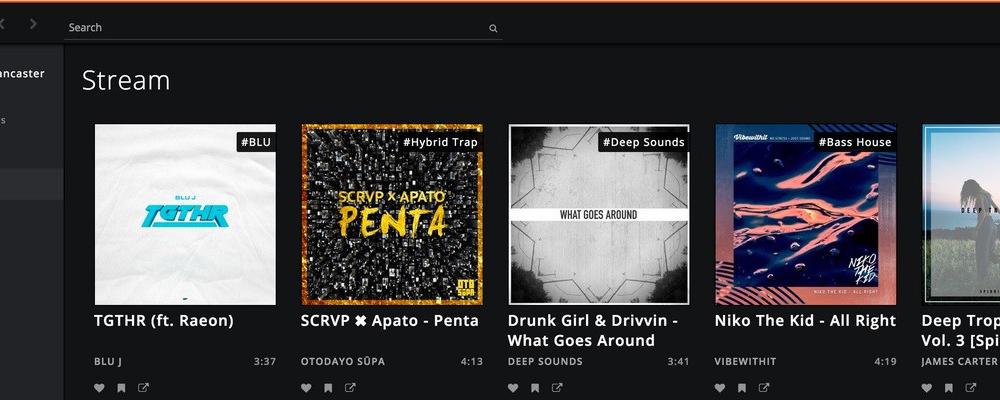Bookmark the TGTHR (ft. Raeon) track
This screenshot has height=400, width=1000.
[x=121, y=388]
